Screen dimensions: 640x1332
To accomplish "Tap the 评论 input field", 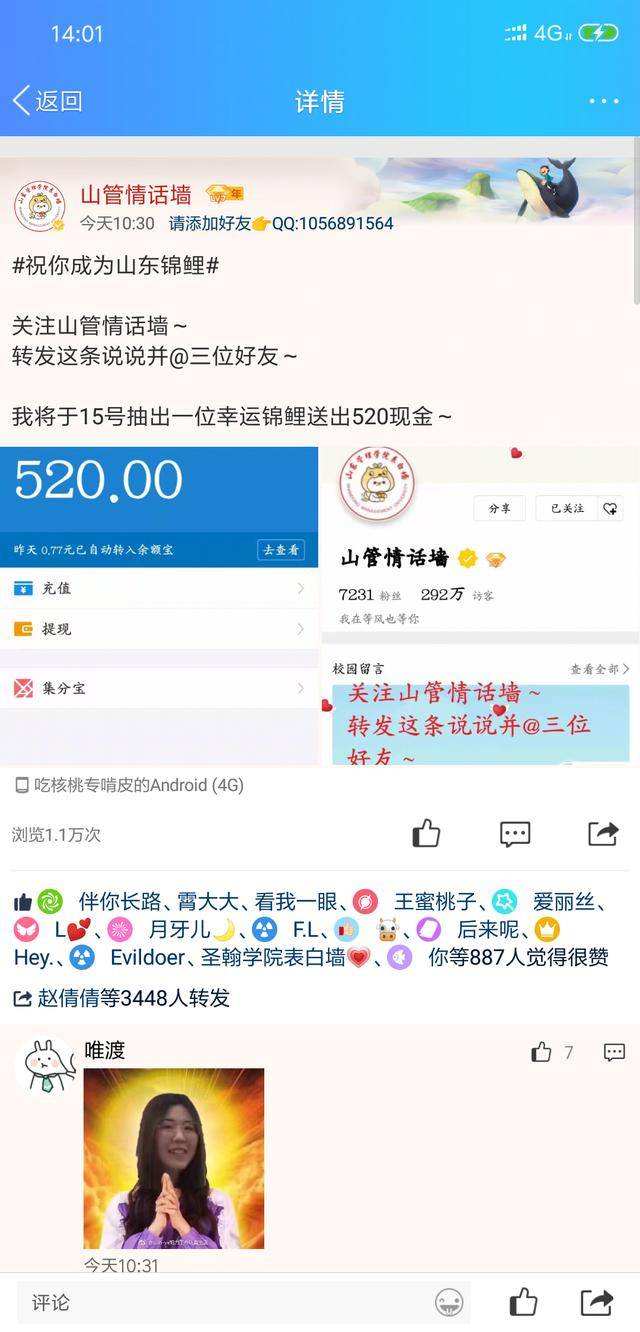I will coord(220,1302).
